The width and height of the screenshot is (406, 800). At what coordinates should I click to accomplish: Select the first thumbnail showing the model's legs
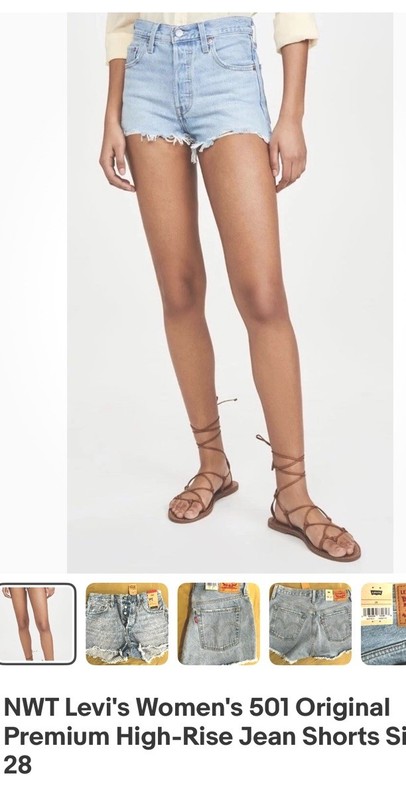coord(37,623)
